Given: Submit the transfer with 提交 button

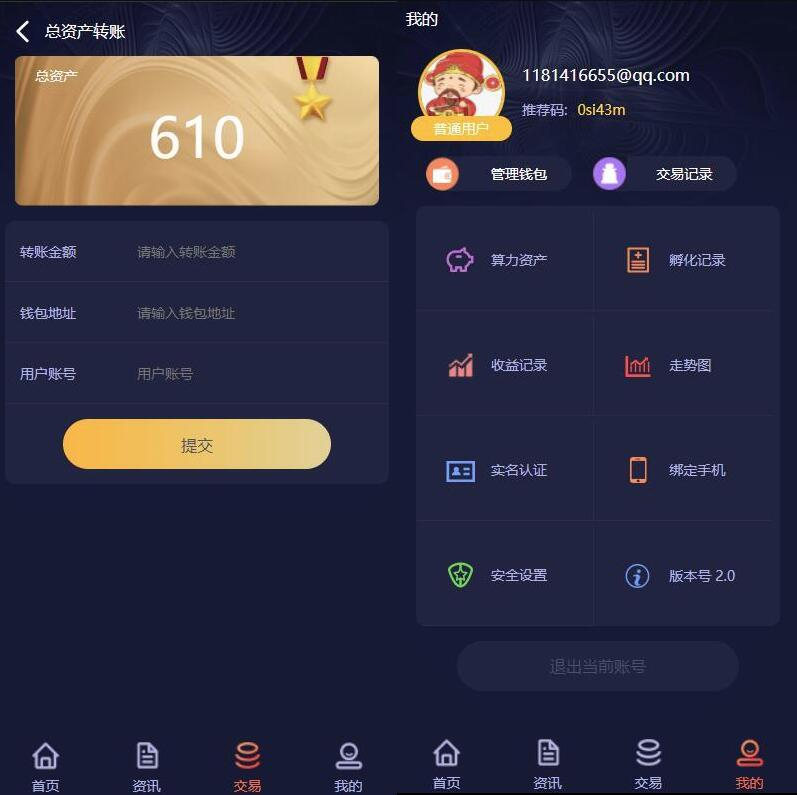Looking at the screenshot, I should (197, 445).
